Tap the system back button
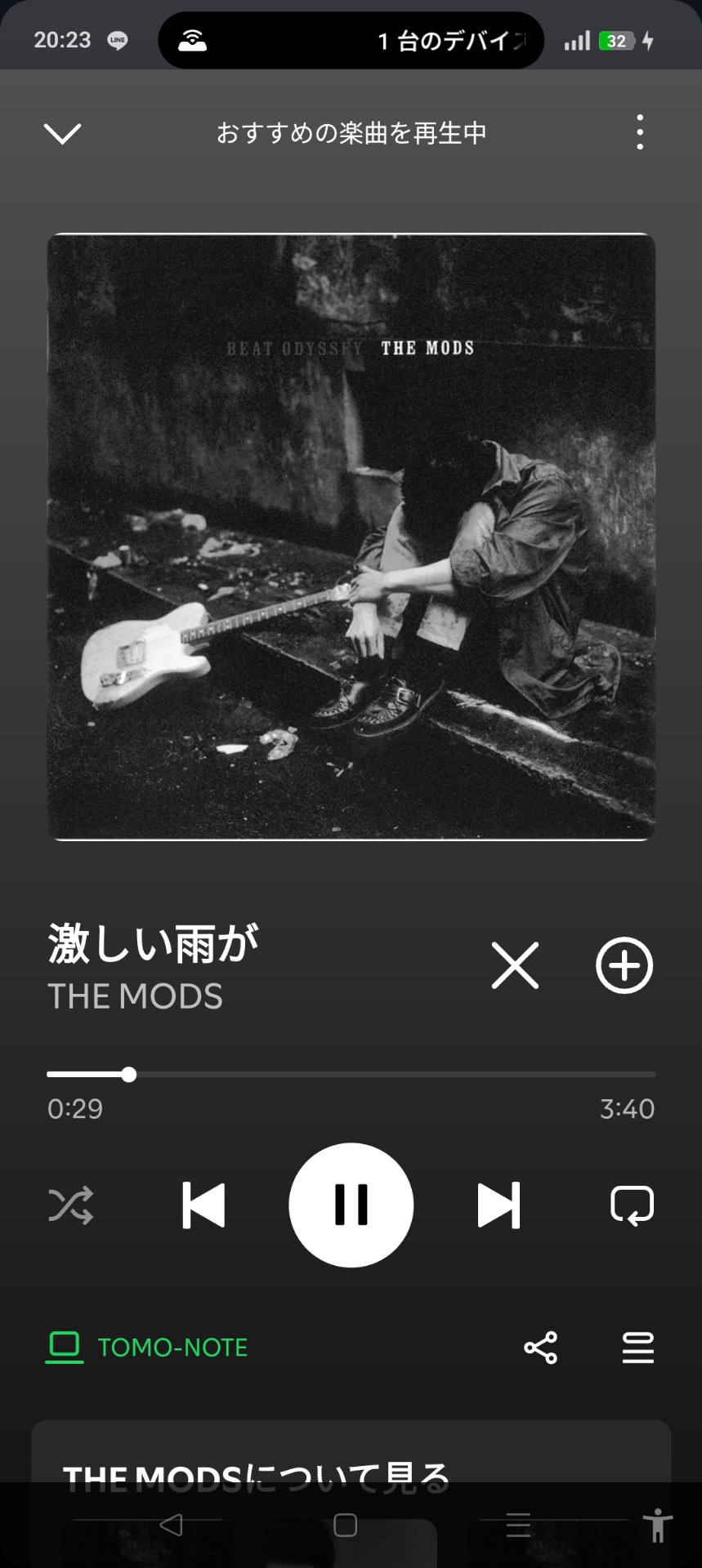This screenshot has height=1568, width=702. 172,1525
